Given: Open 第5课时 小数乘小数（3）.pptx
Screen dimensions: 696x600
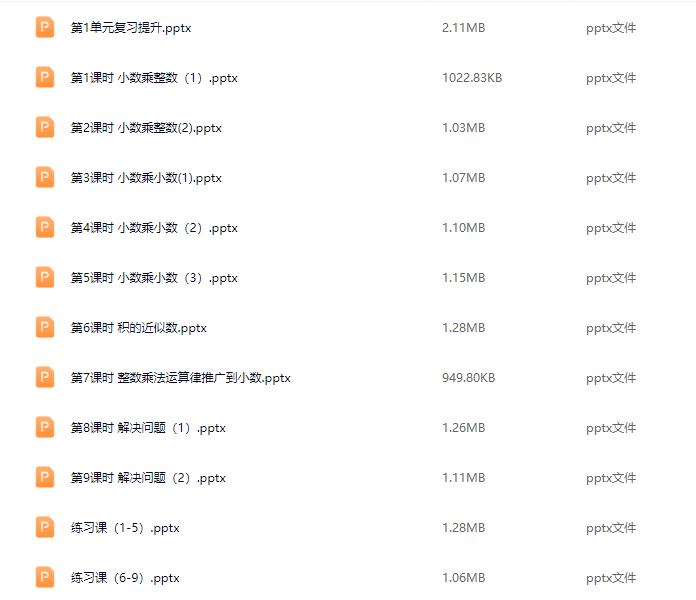Looking at the screenshot, I should pyautogui.click(x=154, y=278).
